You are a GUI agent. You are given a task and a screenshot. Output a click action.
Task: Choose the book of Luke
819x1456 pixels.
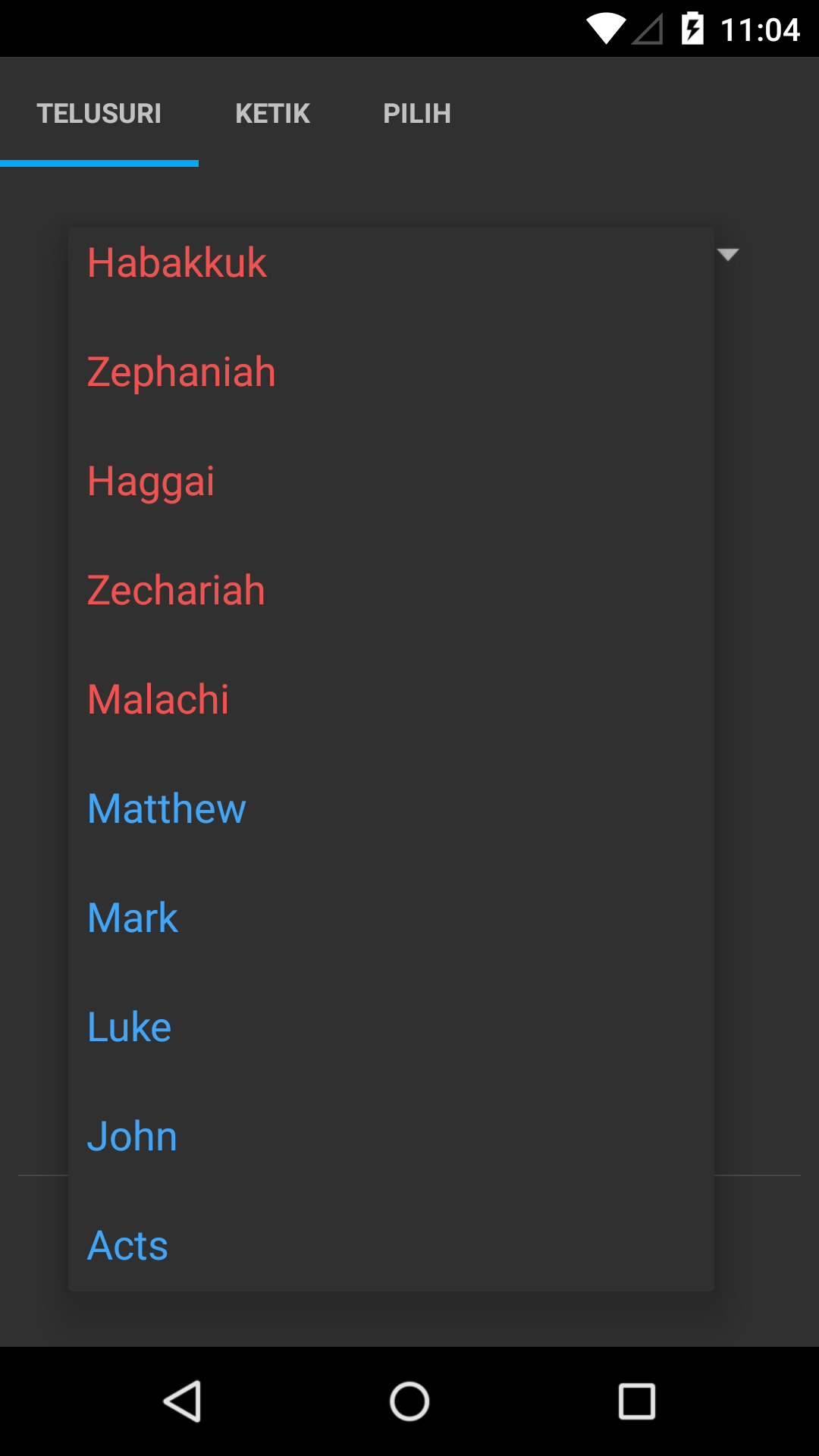pos(391,1027)
